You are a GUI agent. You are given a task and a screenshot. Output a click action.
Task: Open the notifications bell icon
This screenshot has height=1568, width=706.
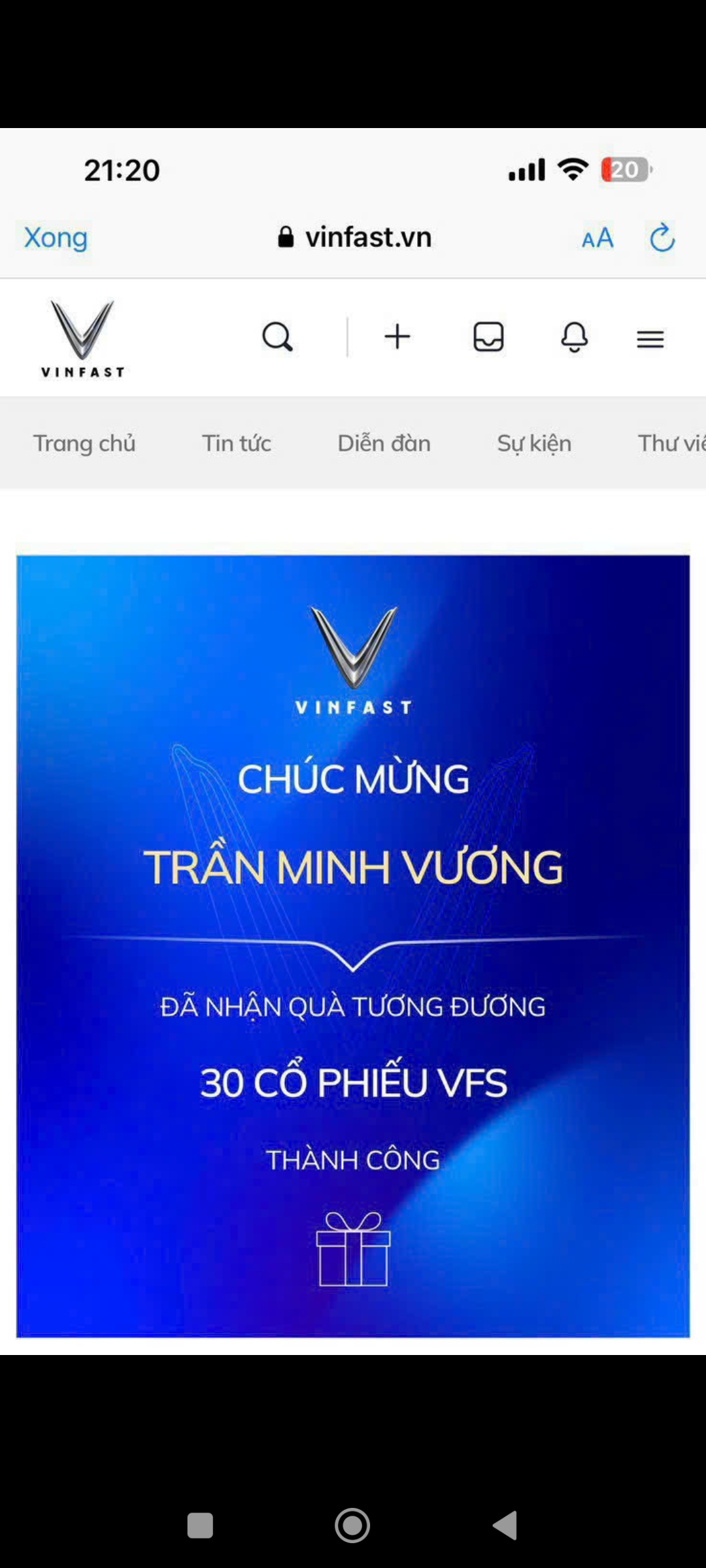point(575,337)
